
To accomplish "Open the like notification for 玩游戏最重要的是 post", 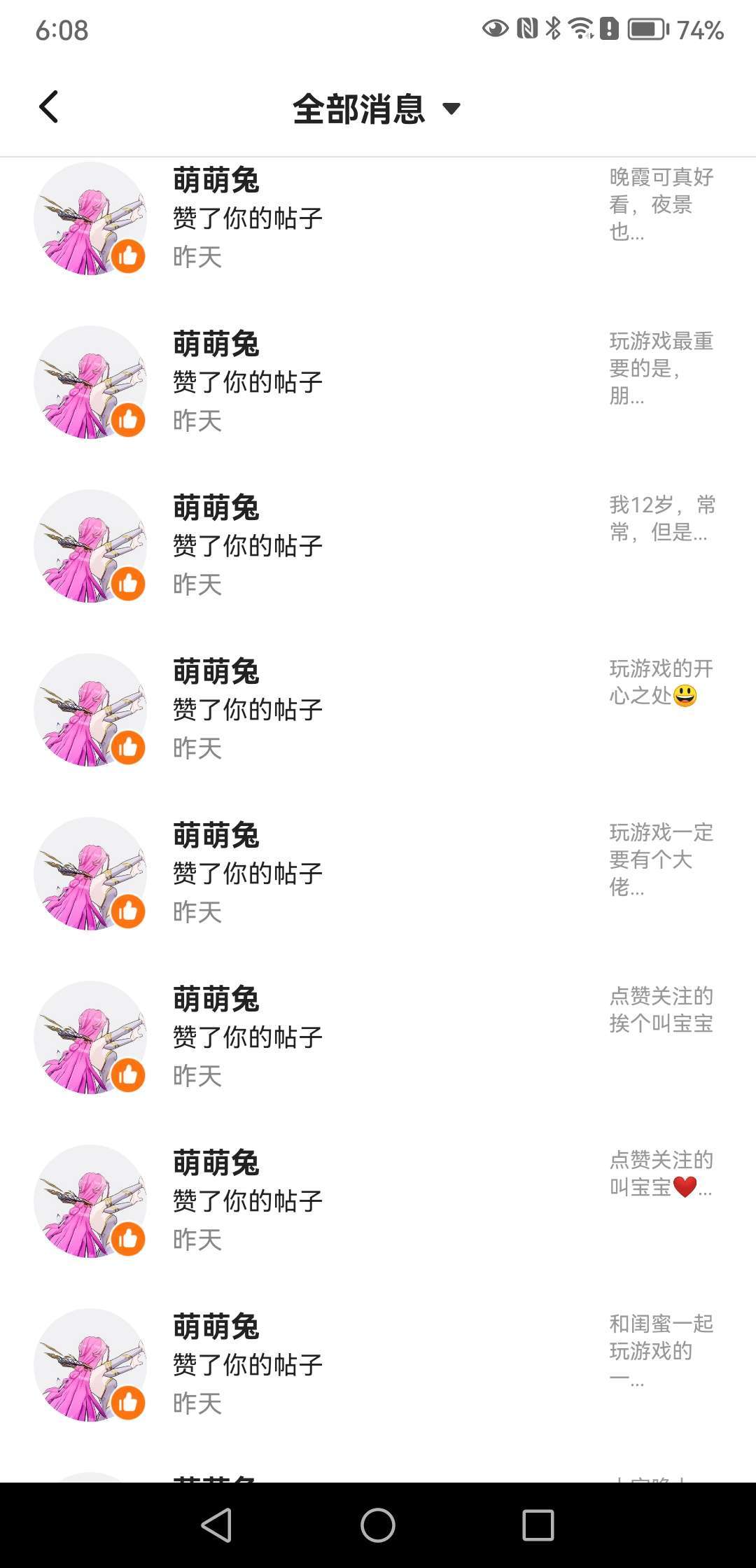I will tap(378, 382).
